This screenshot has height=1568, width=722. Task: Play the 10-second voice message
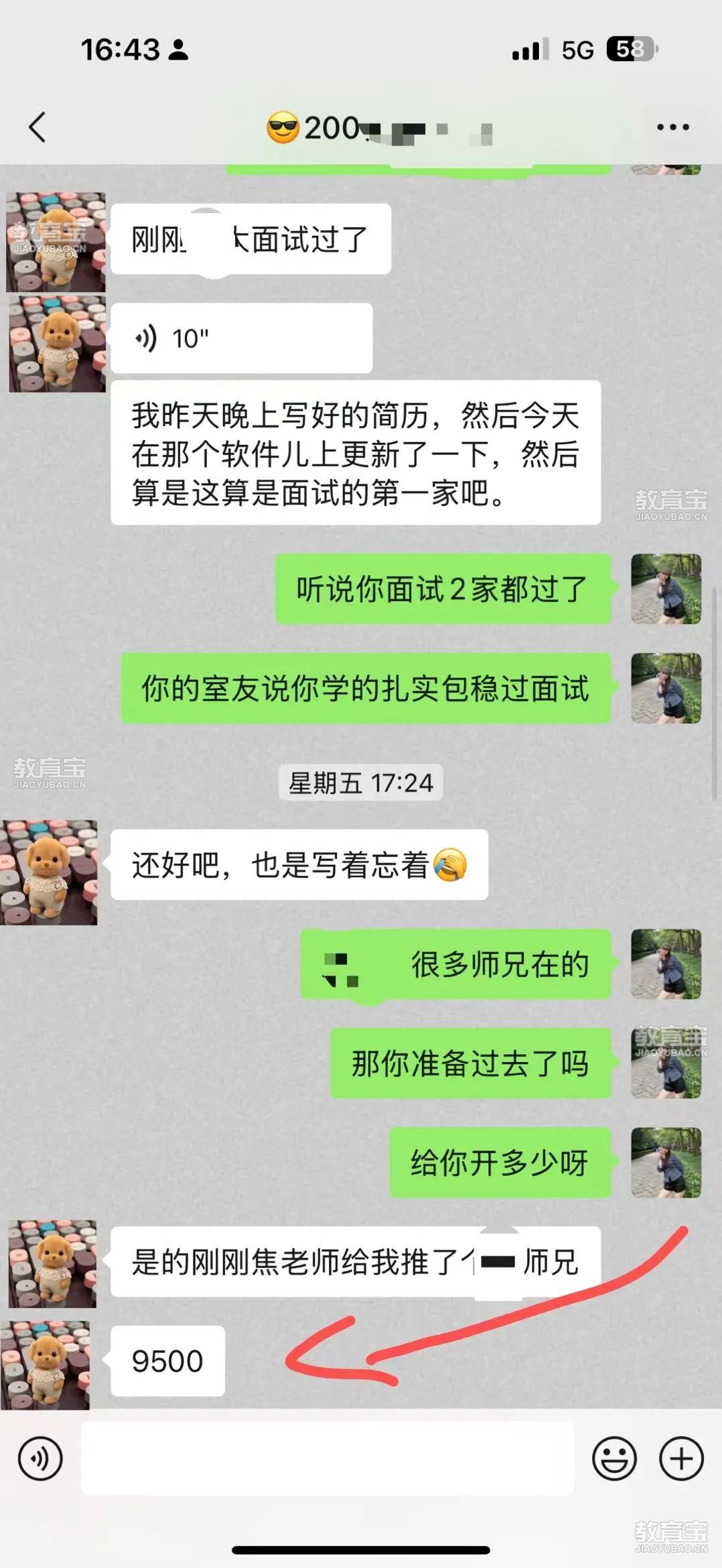[241, 338]
